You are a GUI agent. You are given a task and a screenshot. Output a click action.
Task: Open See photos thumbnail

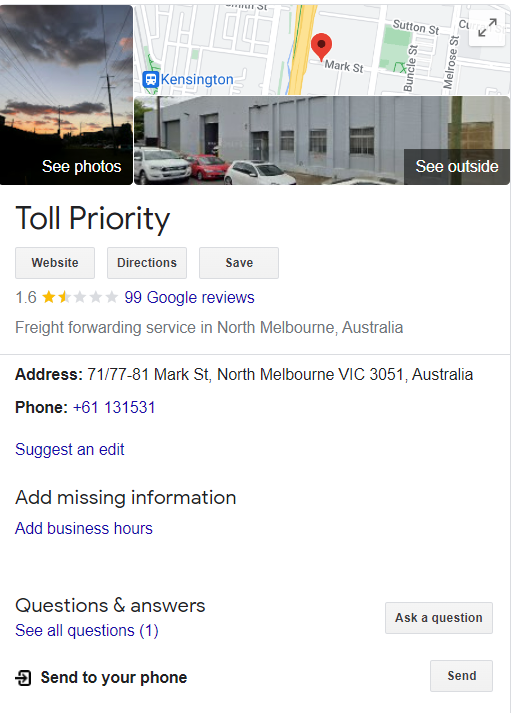[x=66, y=95]
